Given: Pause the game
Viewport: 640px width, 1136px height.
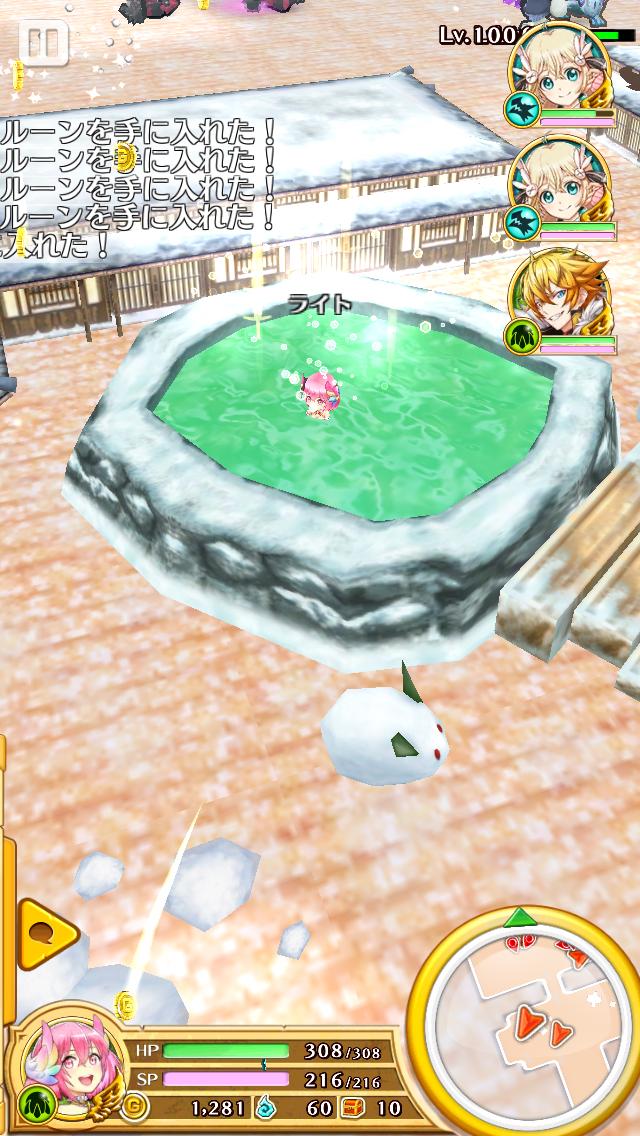Looking at the screenshot, I should point(43,44).
